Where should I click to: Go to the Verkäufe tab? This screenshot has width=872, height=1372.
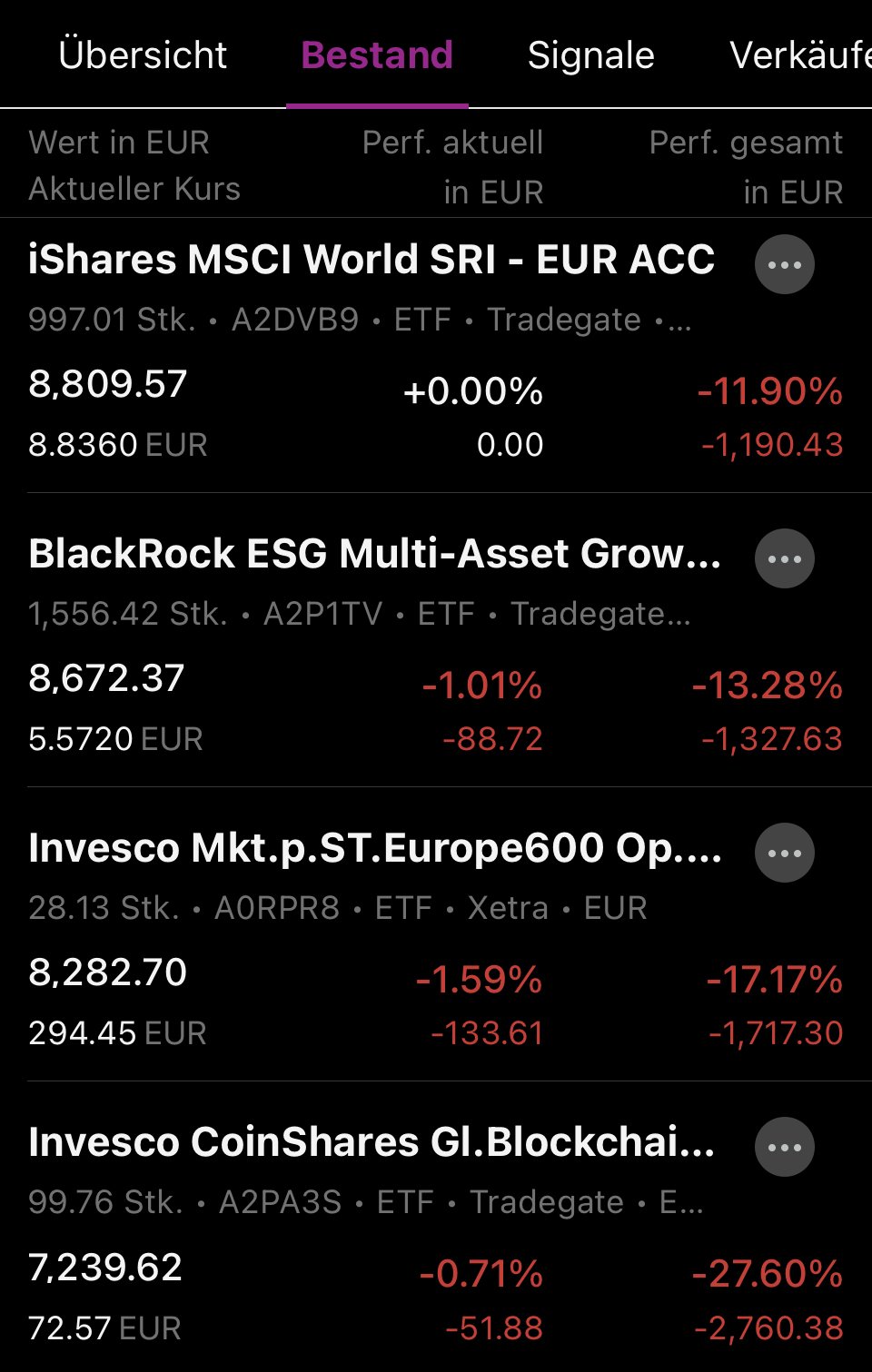[799, 55]
